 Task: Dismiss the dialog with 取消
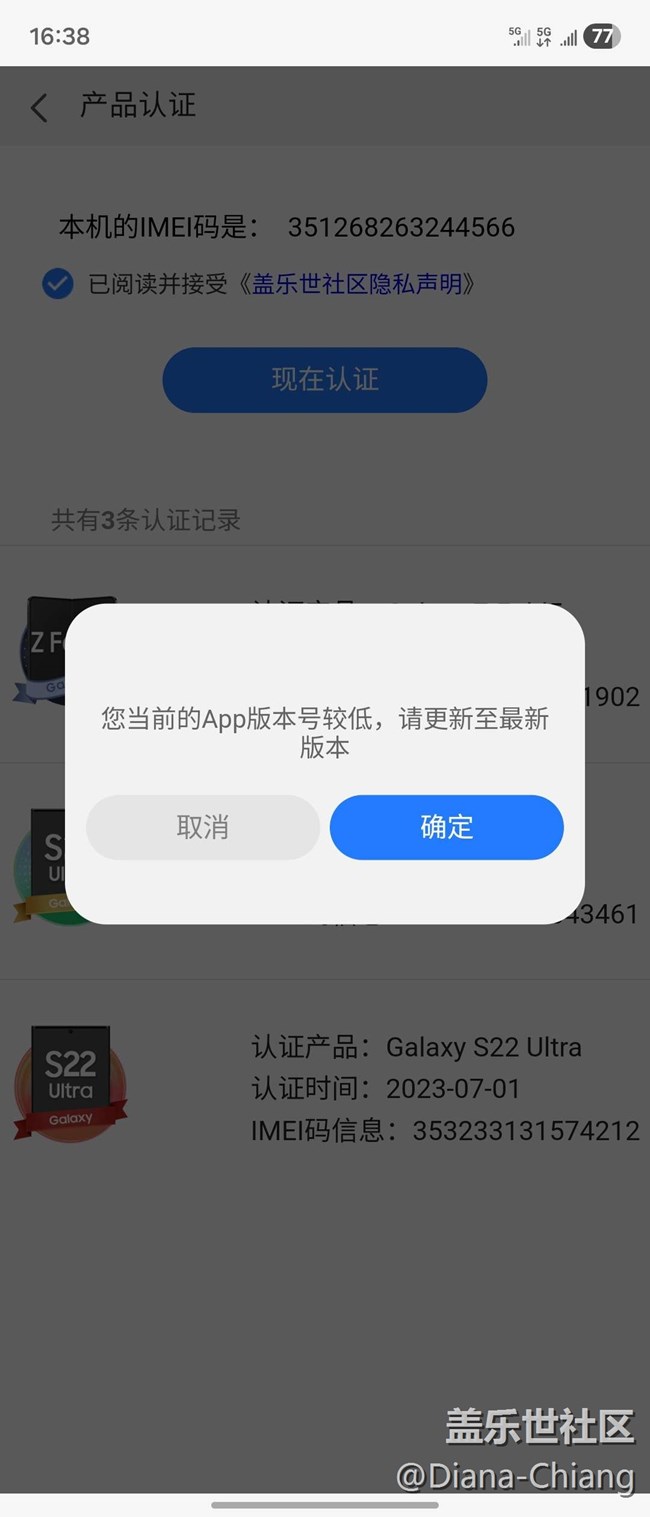pyautogui.click(x=203, y=827)
